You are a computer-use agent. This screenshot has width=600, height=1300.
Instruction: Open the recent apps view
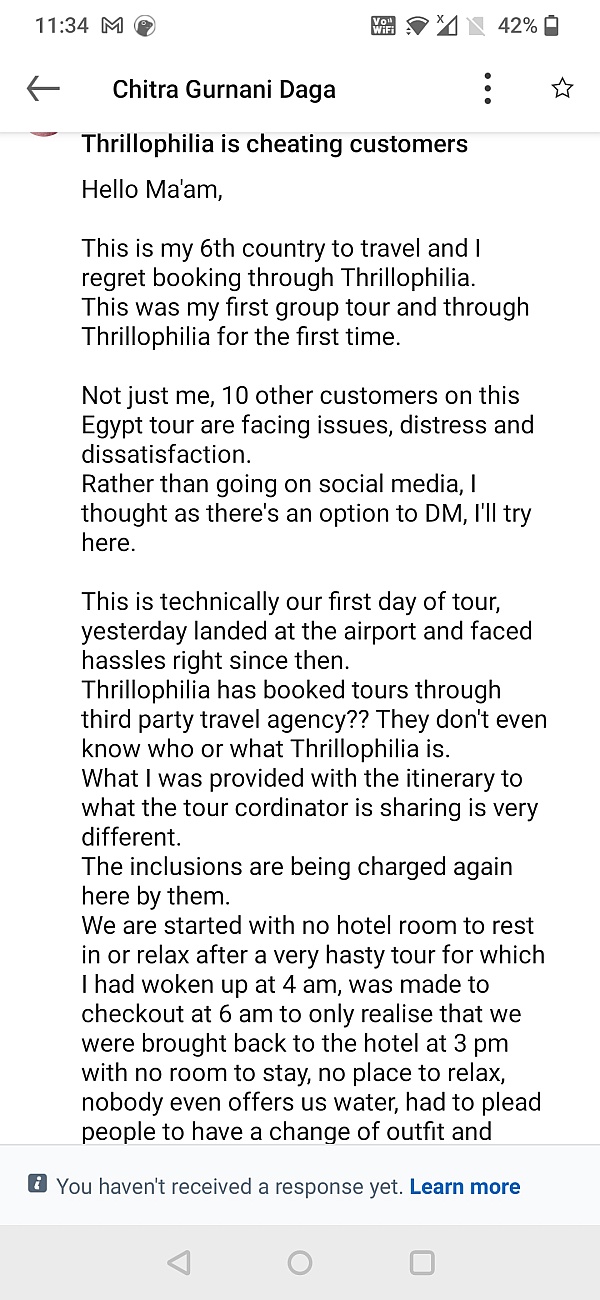pos(422,1263)
